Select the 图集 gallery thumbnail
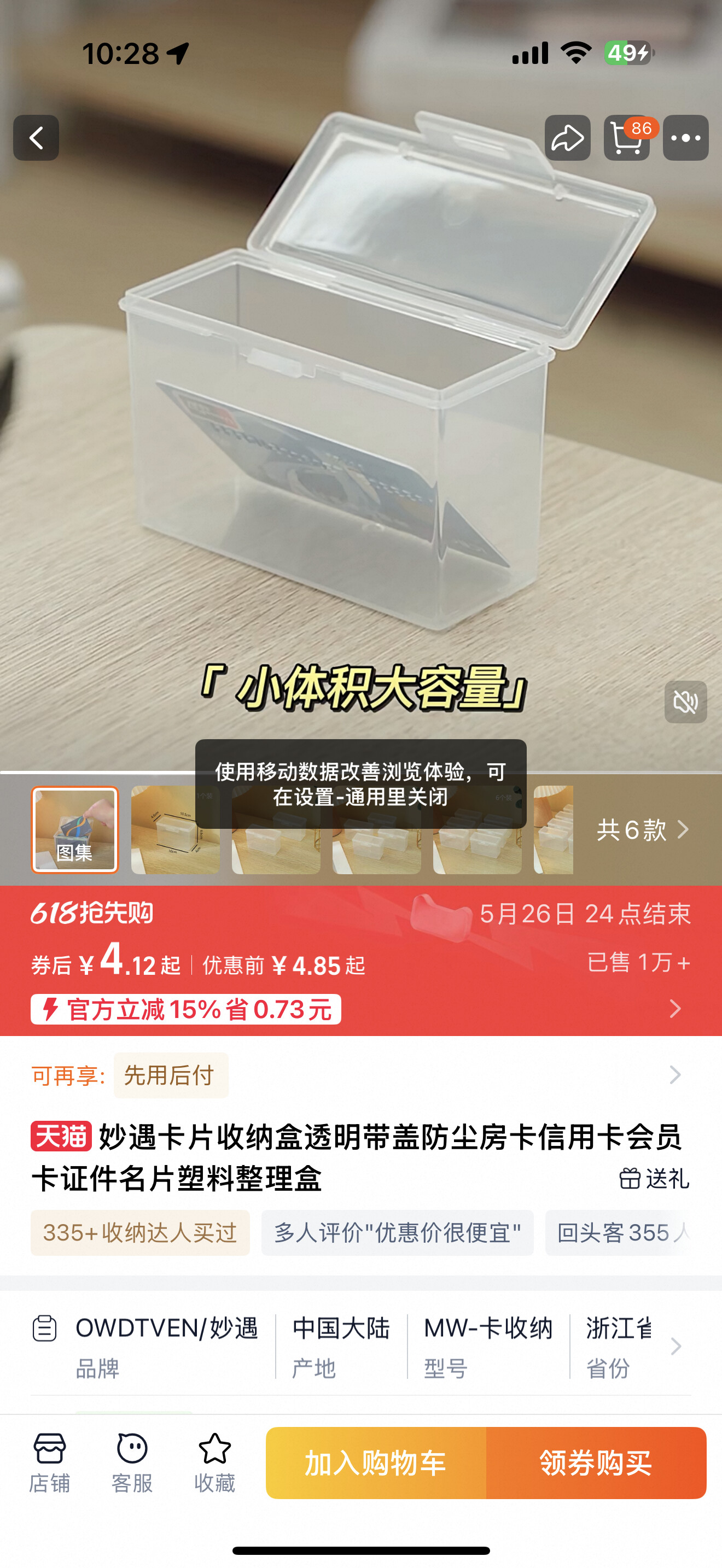This screenshot has width=722, height=1568. [x=75, y=830]
